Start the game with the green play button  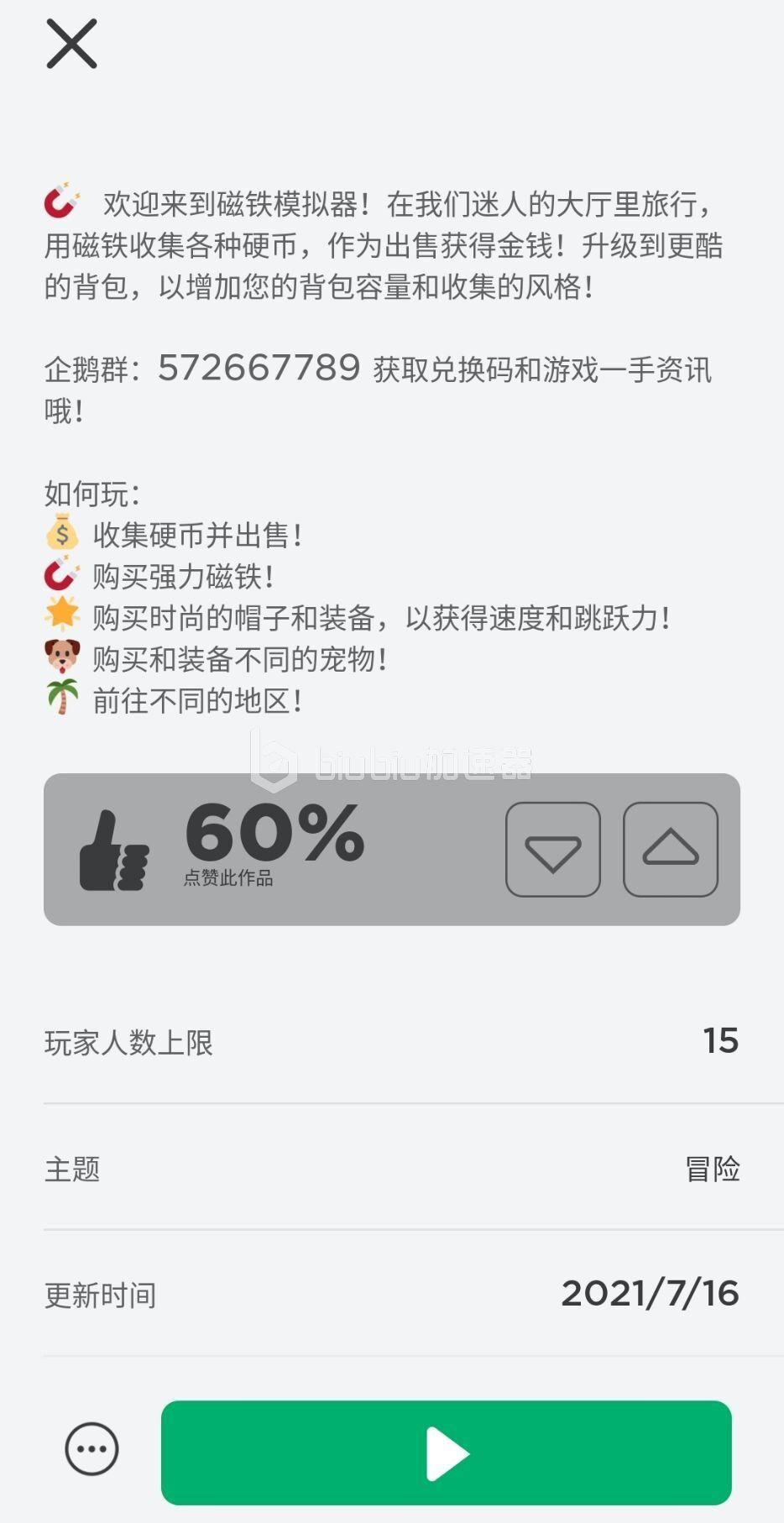[446, 1452]
